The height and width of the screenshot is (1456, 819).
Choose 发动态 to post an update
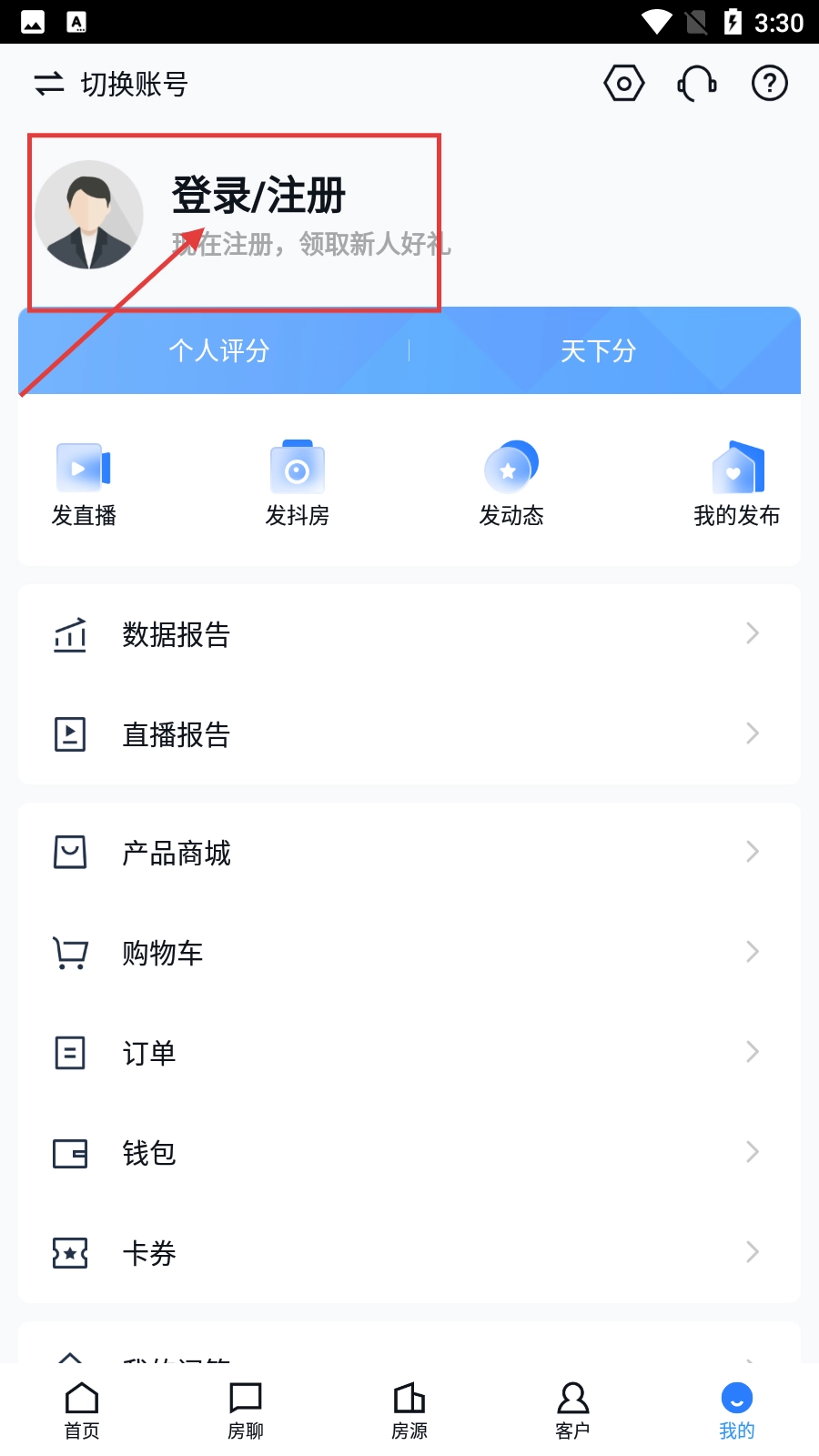coord(511,484)
